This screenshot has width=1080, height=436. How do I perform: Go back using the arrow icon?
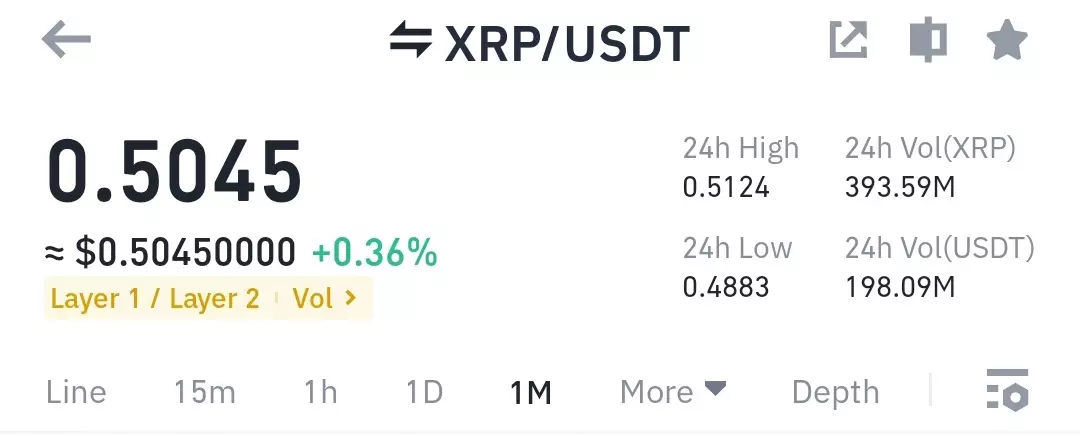click(67, 40)
